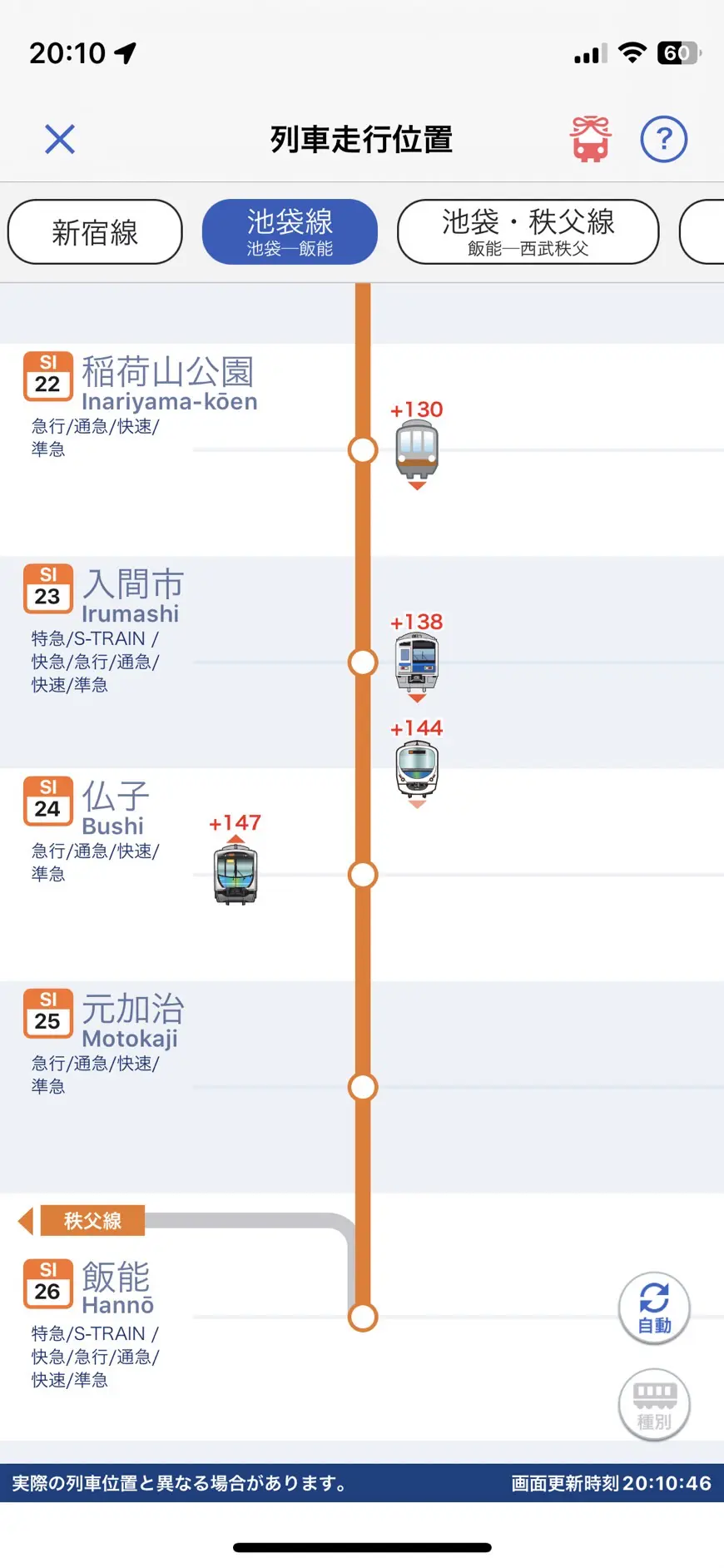Switch to 池袋・秩父線 tab
724x1568 pixels.
point(528,232)
